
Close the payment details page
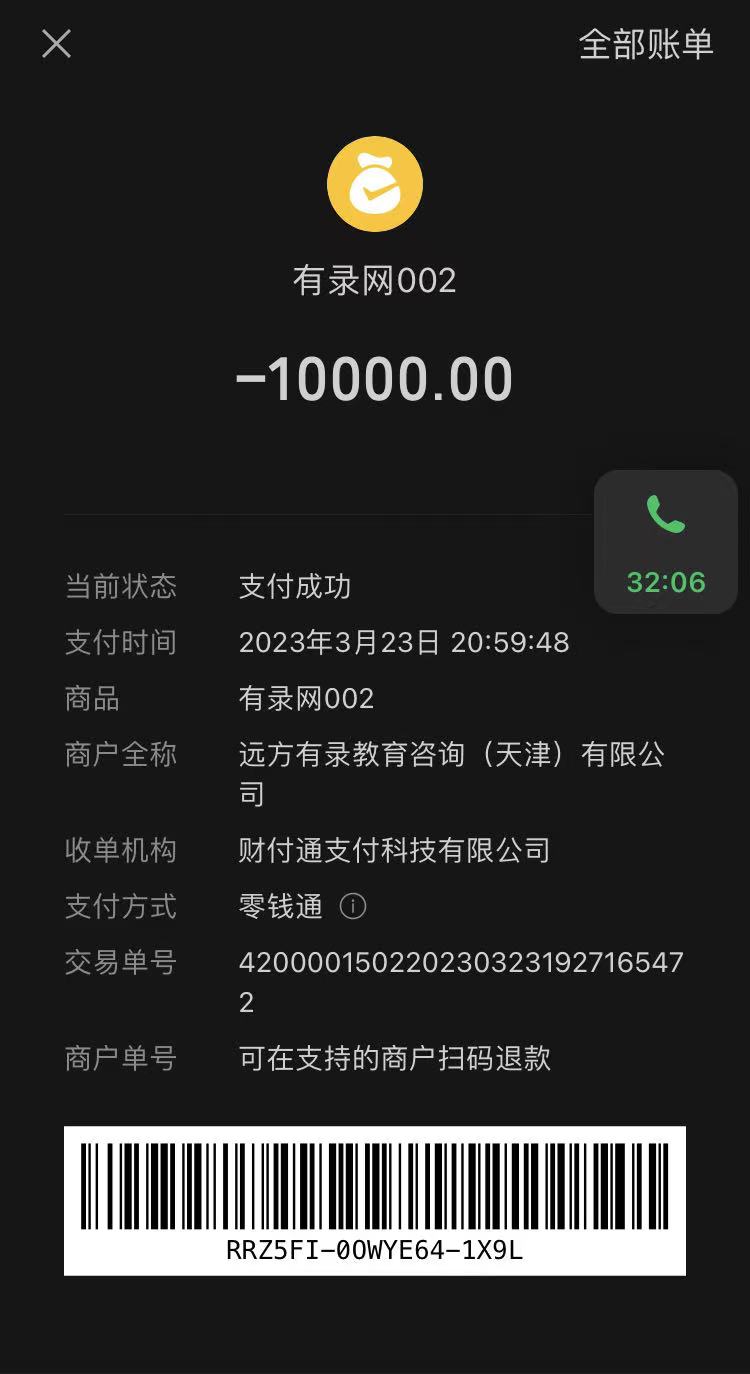tap(56, 44)
